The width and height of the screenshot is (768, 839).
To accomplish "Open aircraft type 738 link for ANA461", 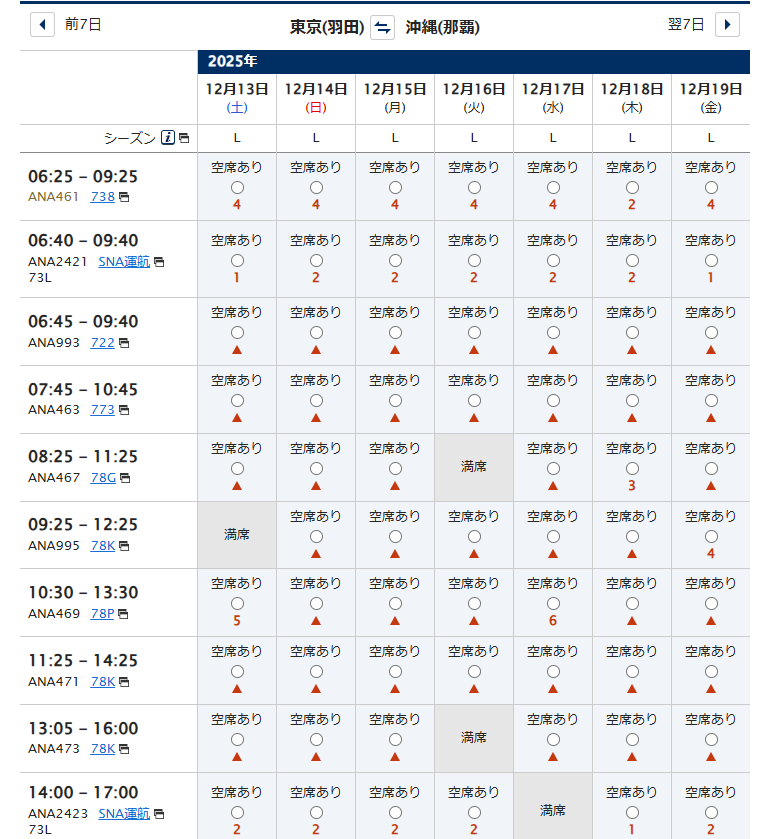I will [x=103, y=197].
